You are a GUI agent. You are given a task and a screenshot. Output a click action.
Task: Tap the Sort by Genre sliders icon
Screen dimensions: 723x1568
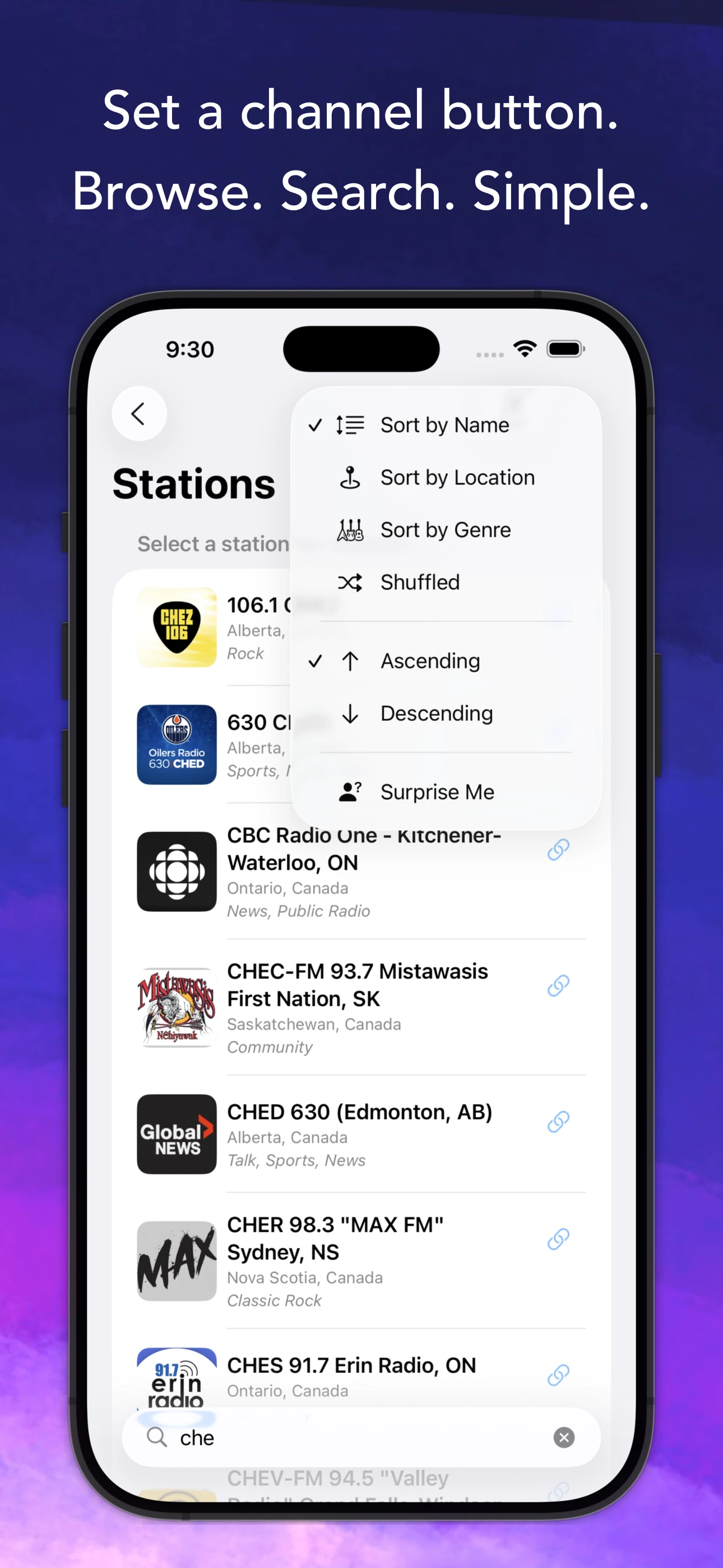pyautogui.click(x=350, y=529)
